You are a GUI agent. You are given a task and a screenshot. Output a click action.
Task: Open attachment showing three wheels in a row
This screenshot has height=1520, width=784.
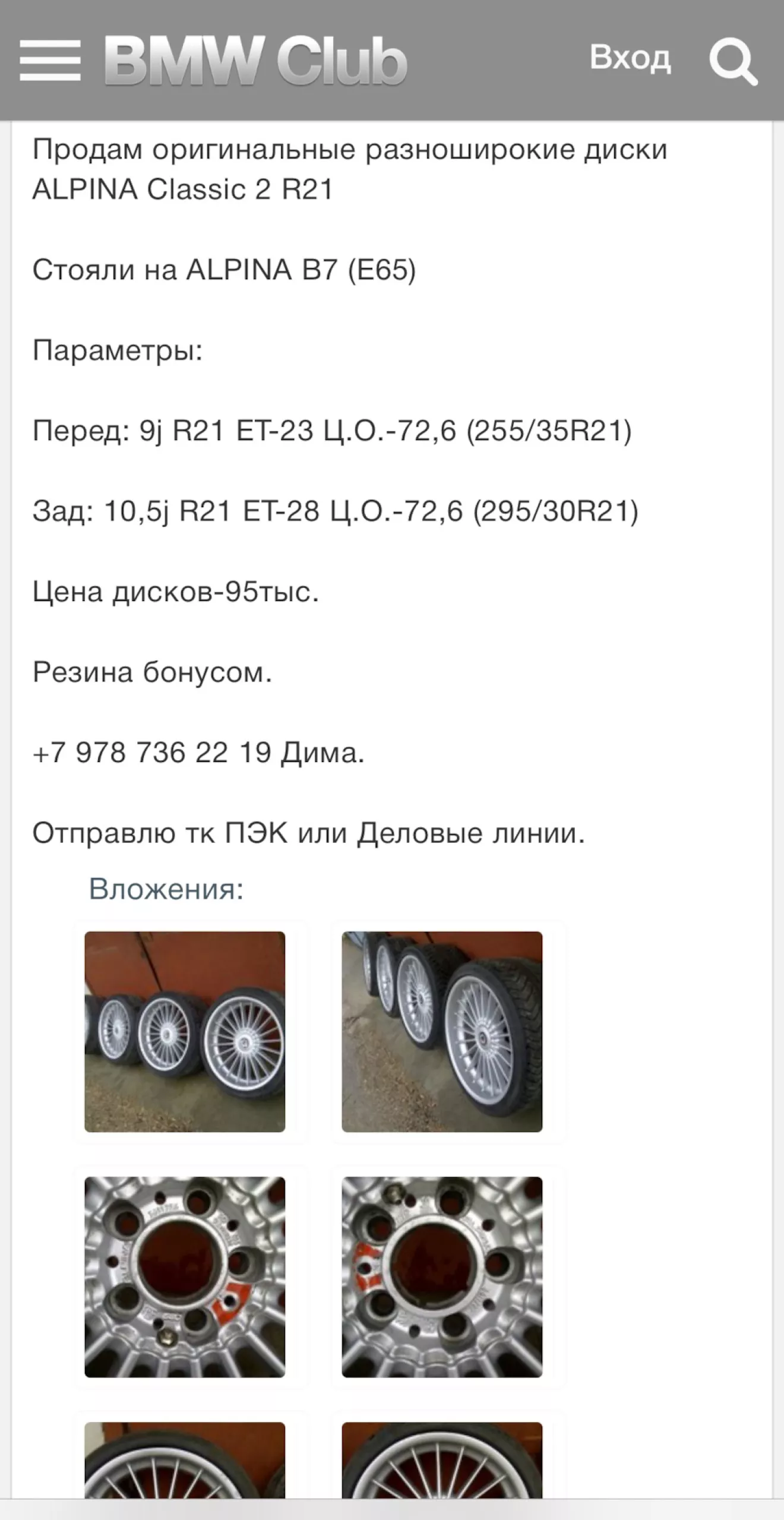point(185,1032)
